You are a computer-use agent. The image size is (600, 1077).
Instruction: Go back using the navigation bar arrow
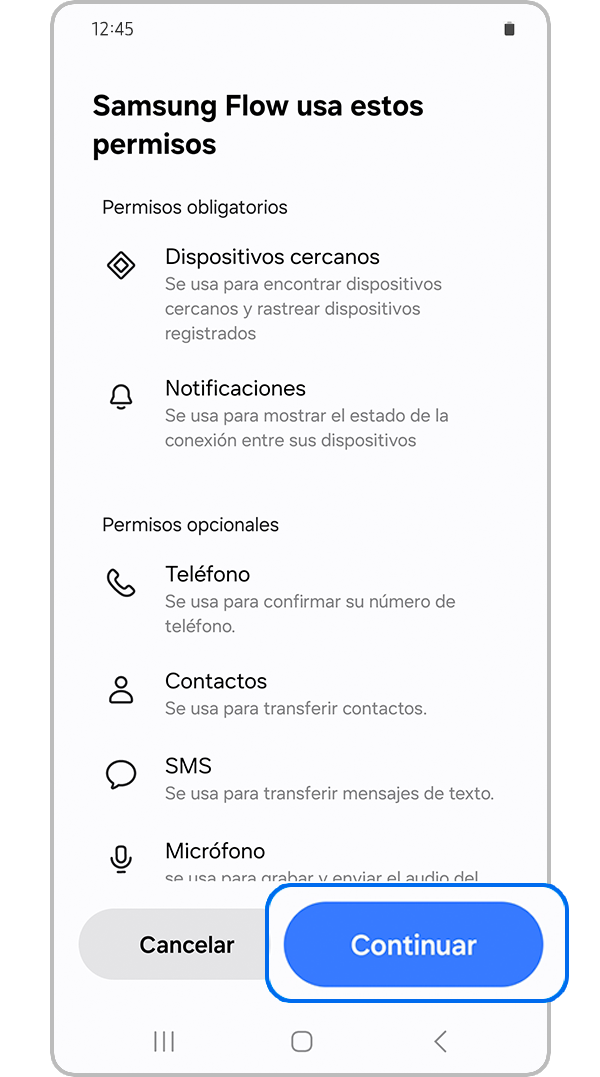[440, 1041]
